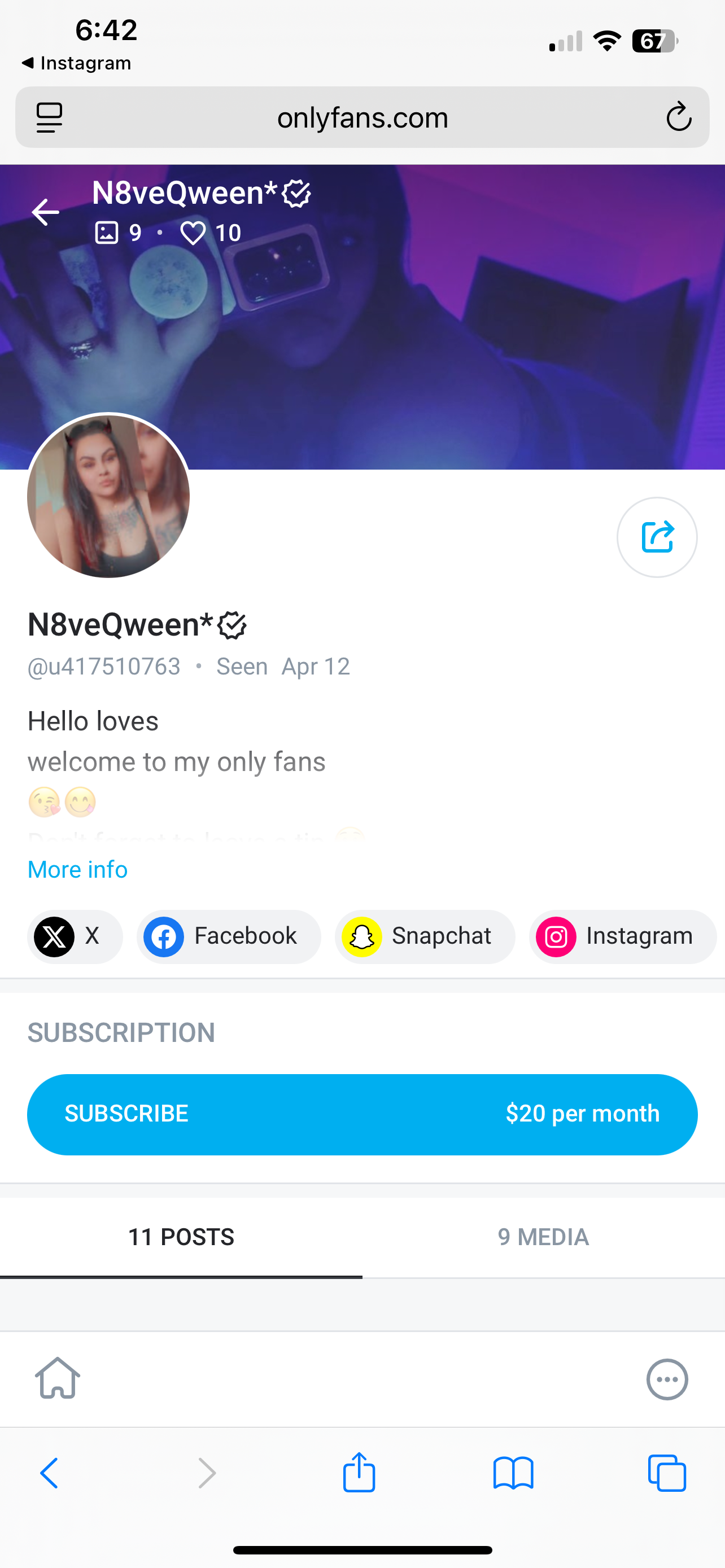
Task: Open the X social link
Action: 75,937
